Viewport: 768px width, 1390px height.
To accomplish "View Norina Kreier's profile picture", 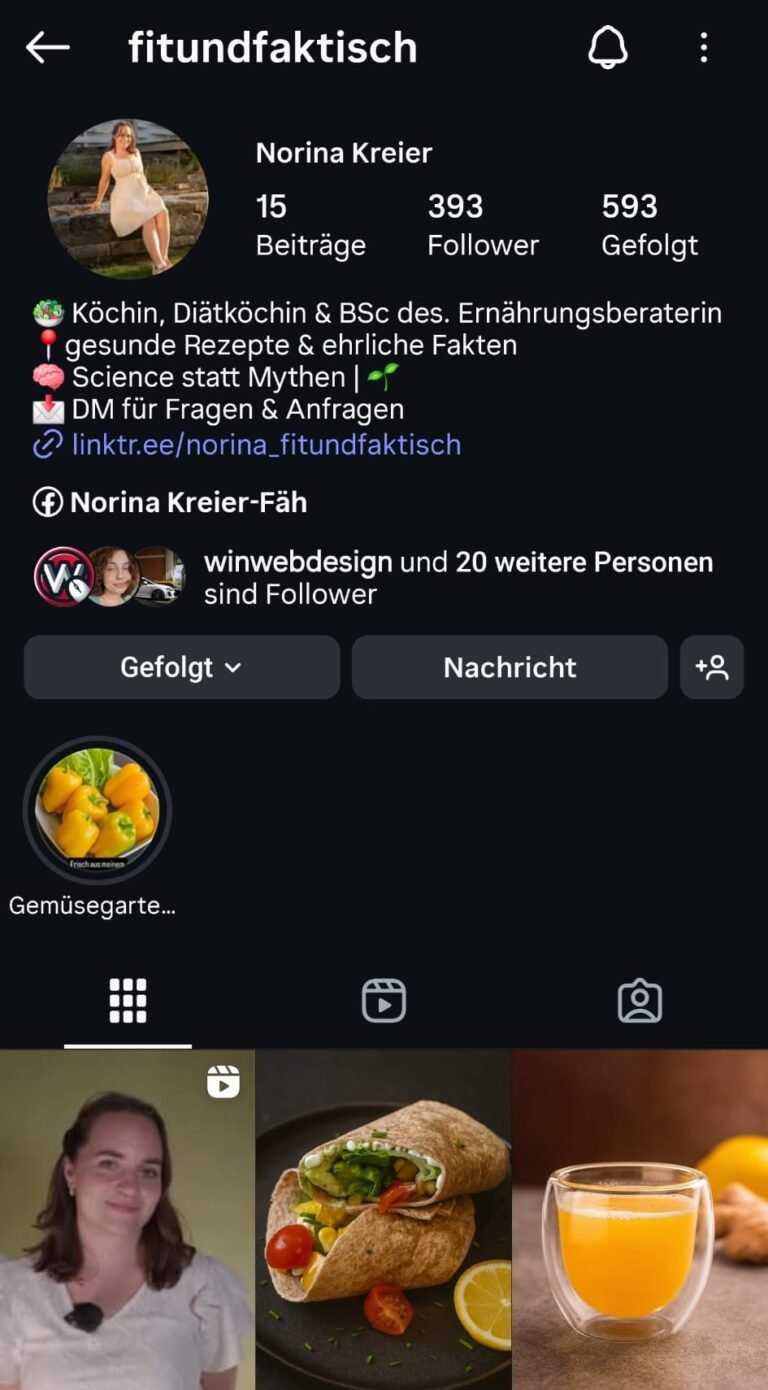I will click(128, 198).
